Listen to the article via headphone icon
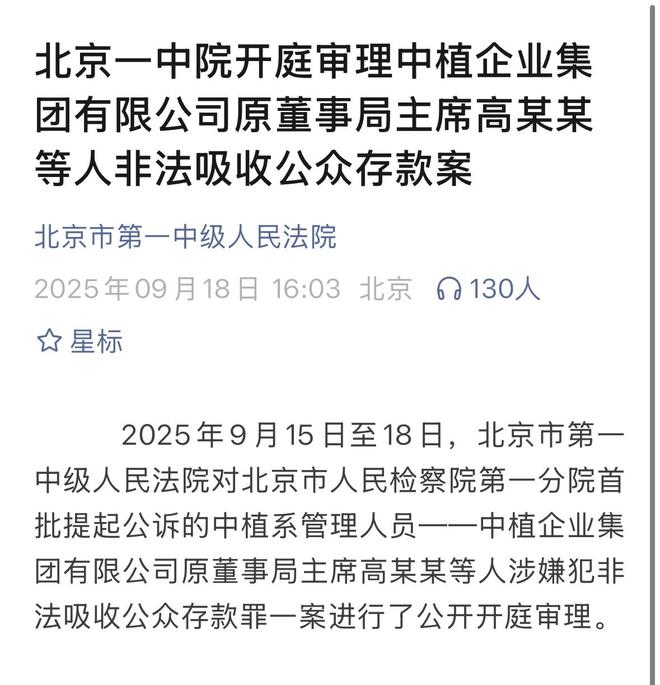Screen dimensions: 660x685 tap(450, 290)
